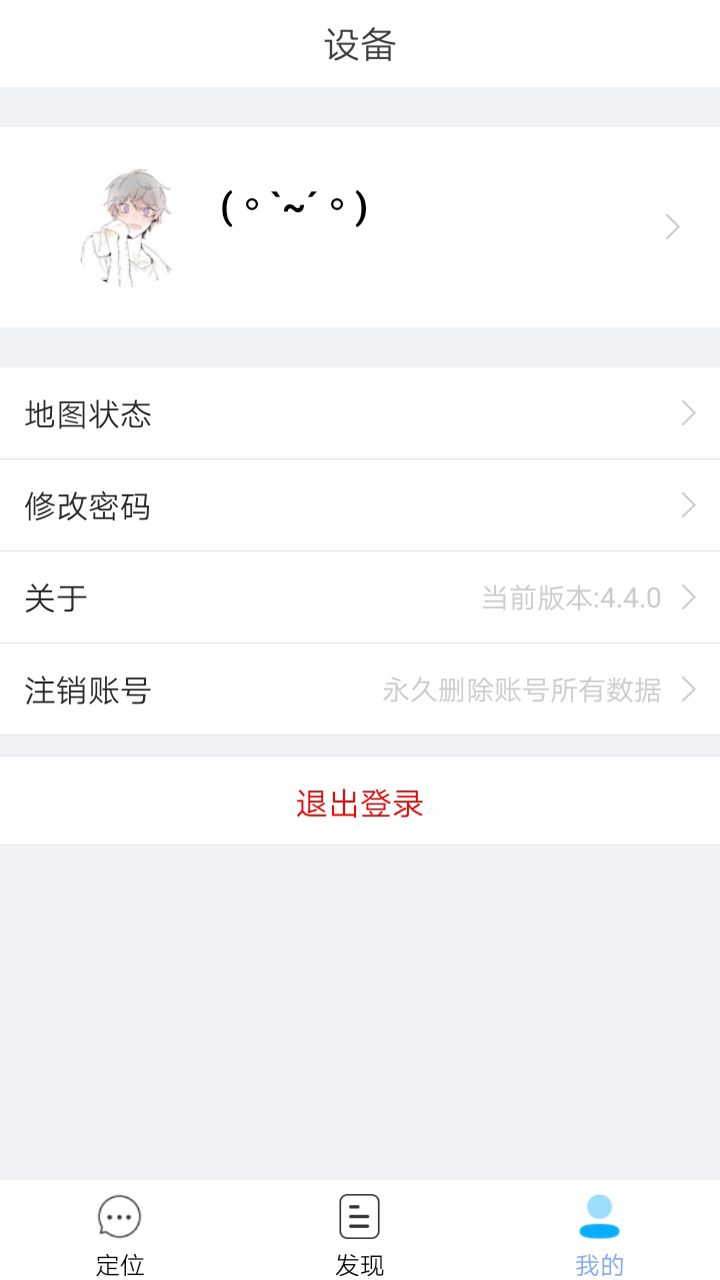The height and width of the screenshot is (1280, 720).
Task: Tap the 设备 title in the header
Action: (x=360, y=44)
